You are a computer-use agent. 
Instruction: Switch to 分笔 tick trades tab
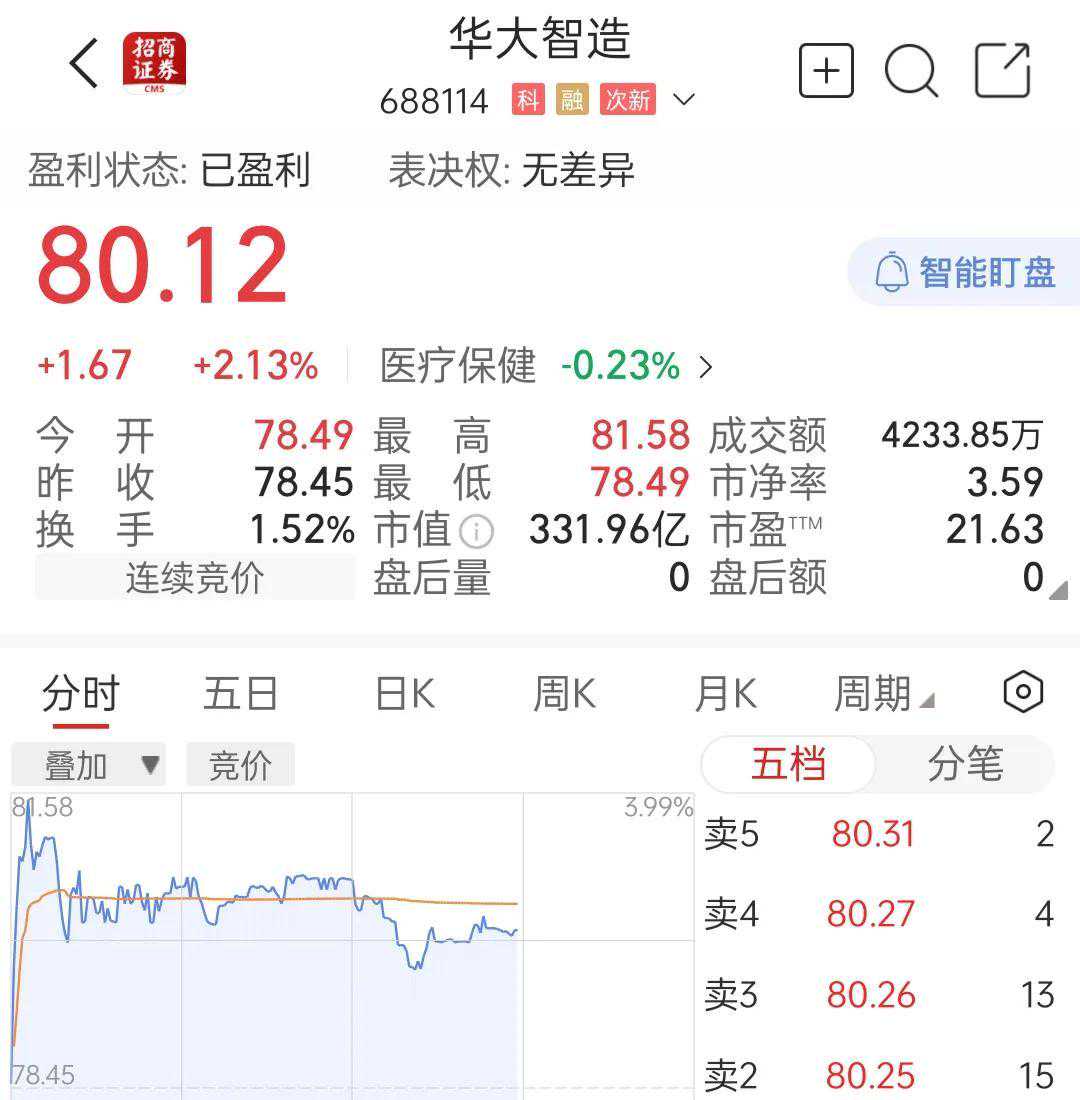click(964, 765)
